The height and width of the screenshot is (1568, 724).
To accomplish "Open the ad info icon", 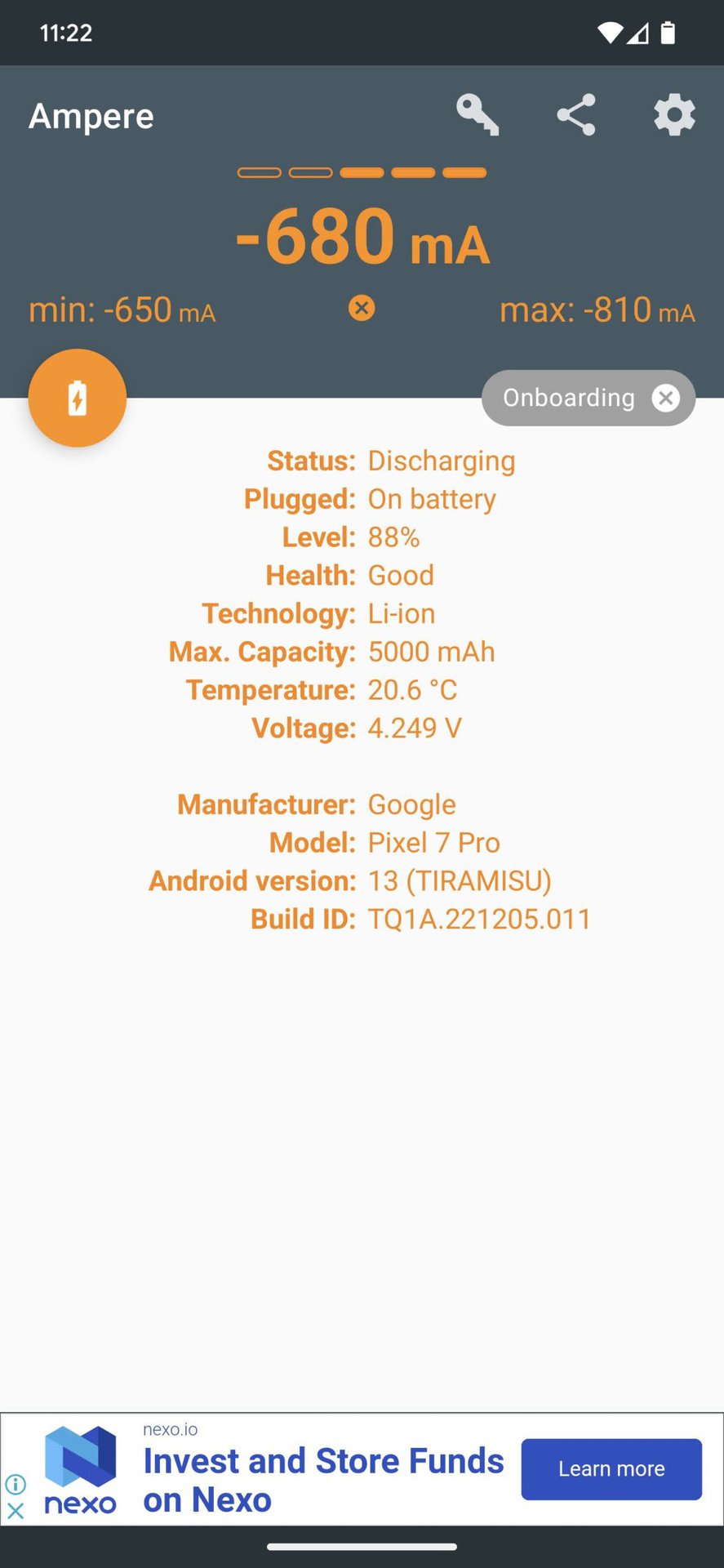I will tap(16, 1484).
